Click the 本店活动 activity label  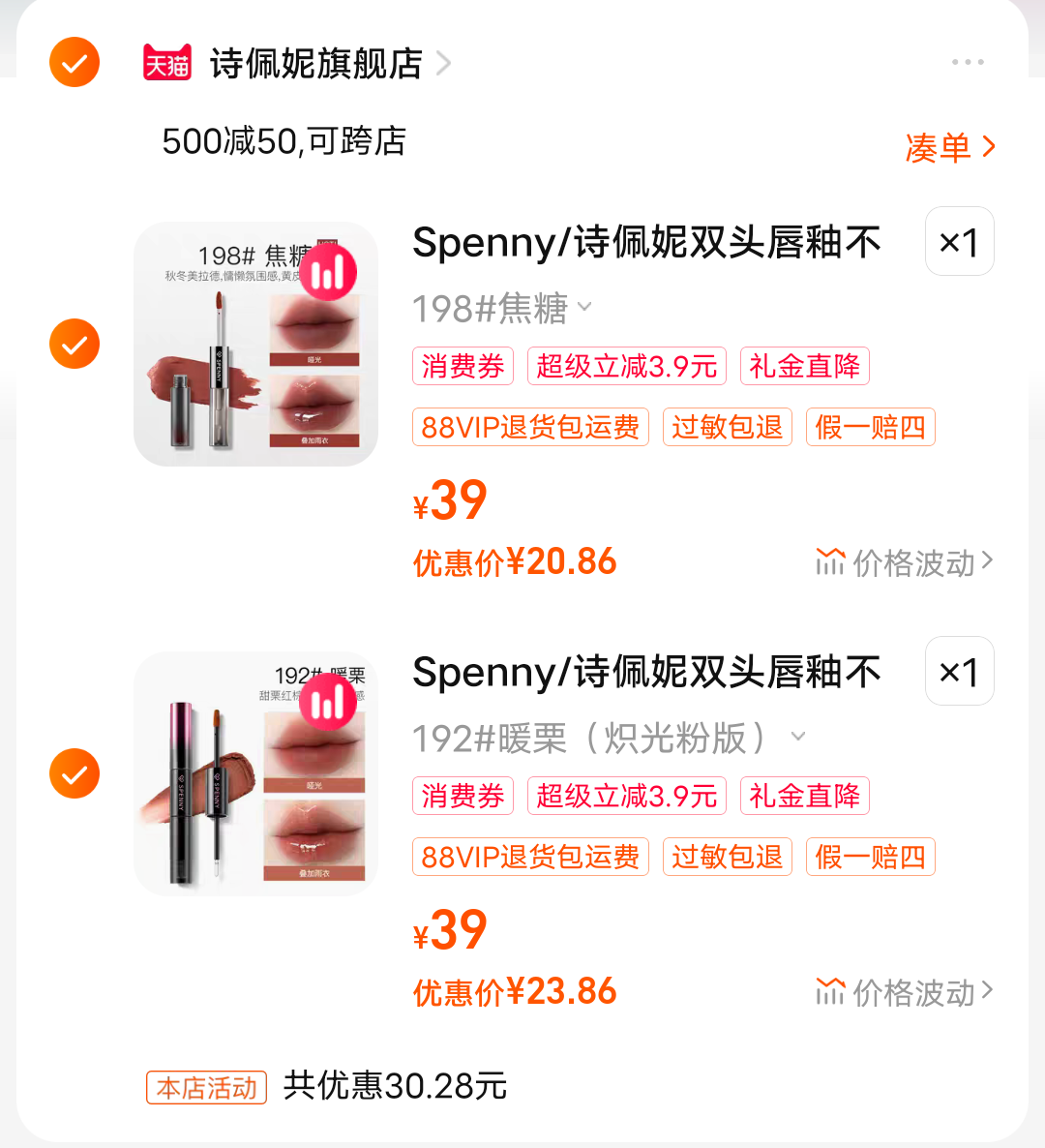(206, 1089)
